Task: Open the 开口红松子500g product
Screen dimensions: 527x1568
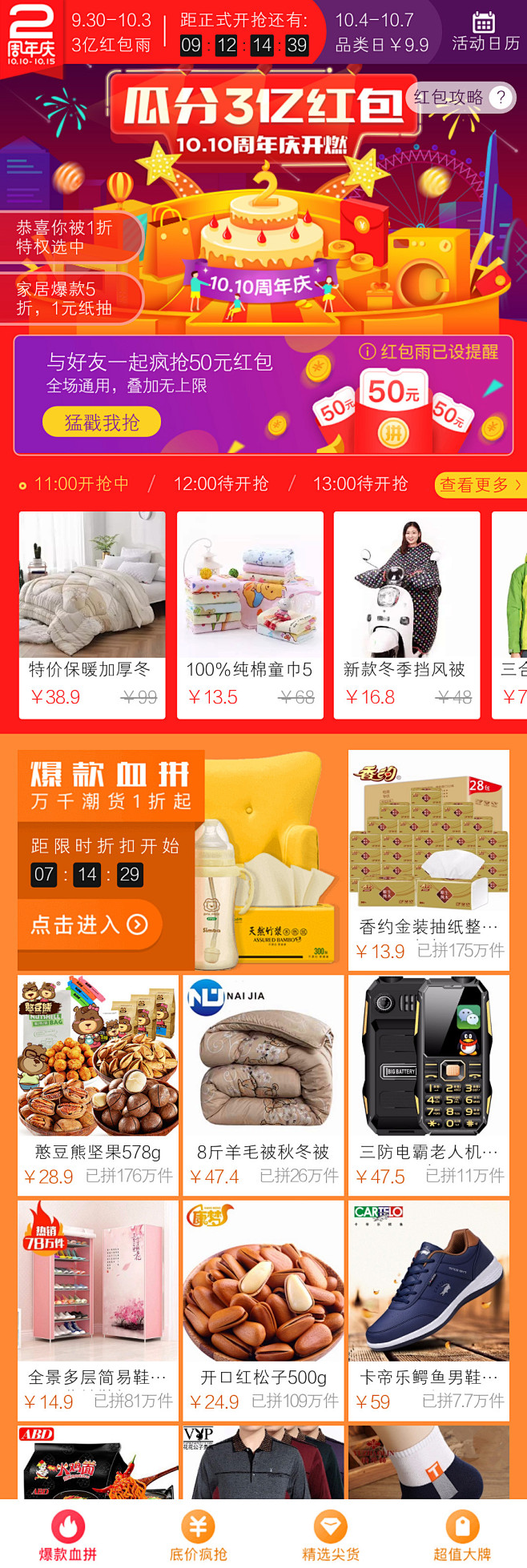Action: pyautogui.click(x=263, y=1309)
